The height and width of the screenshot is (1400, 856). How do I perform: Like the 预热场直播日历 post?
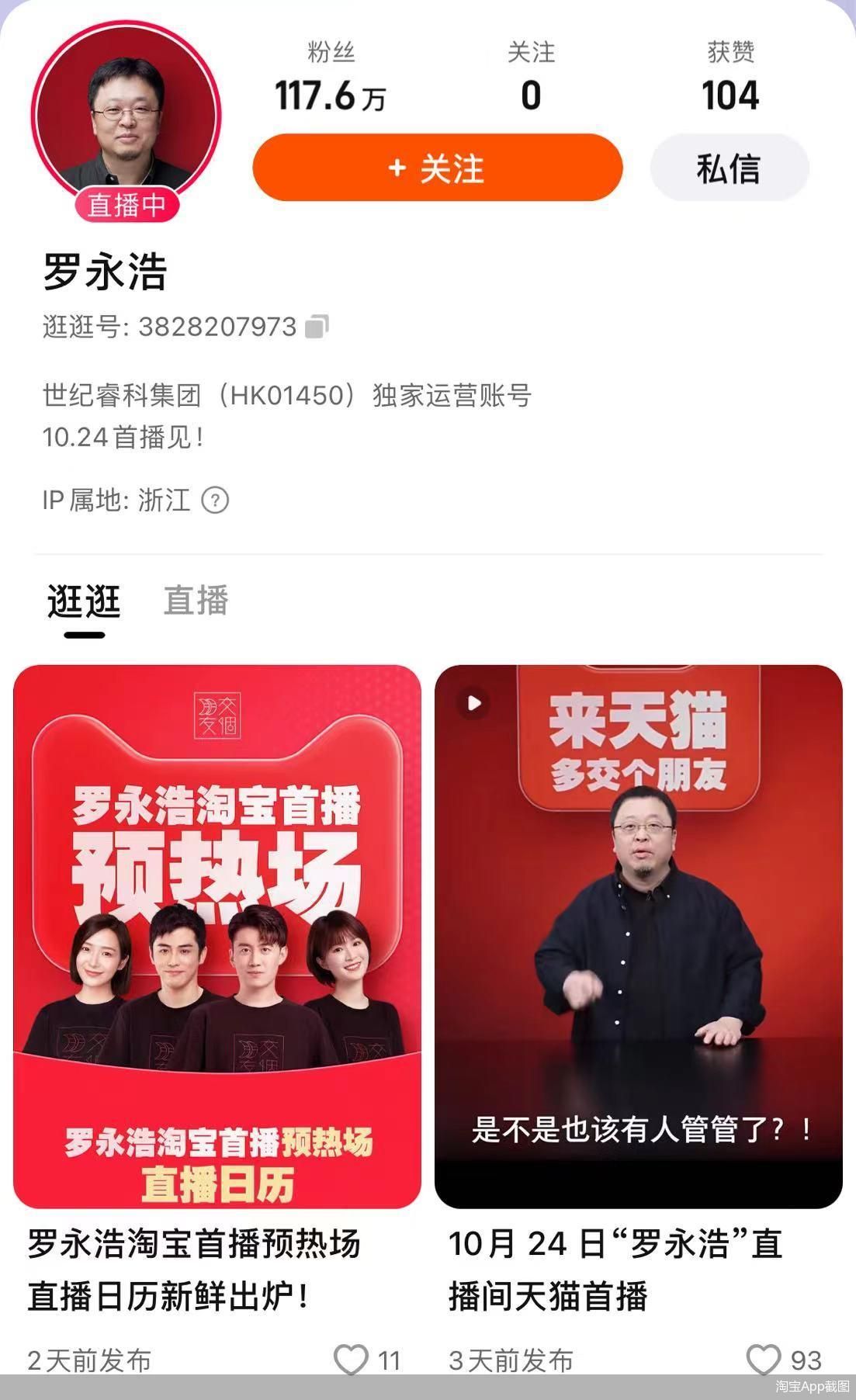(351, 1360)
